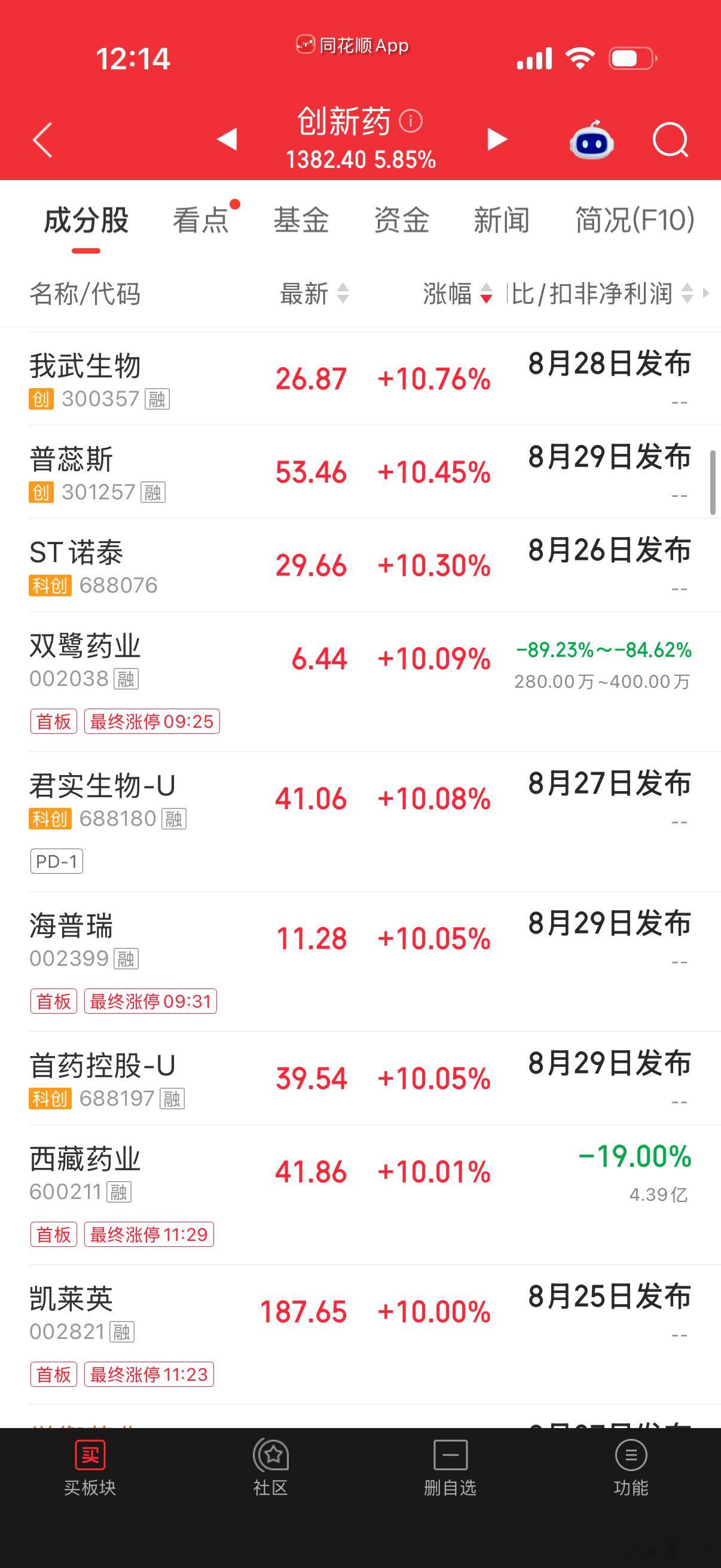Image resolution: width=721 pixels, height=1568 pixels.
Task: Open the search magnifier
Action: pyautogui.click(x=671, y=140)
